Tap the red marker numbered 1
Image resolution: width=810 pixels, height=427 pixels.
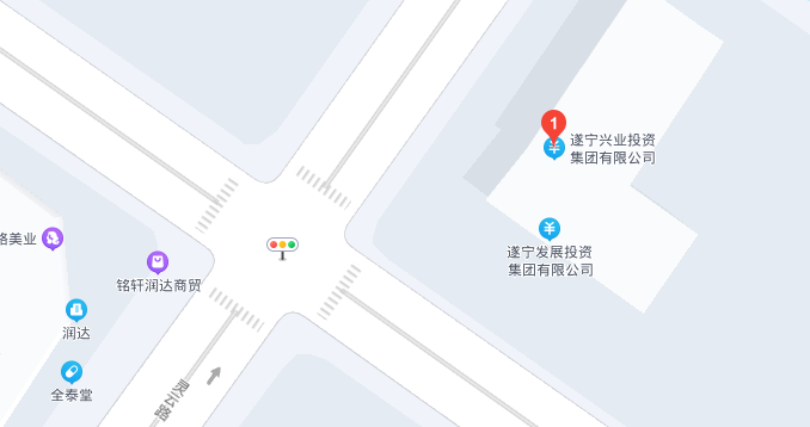(x=553, y=122)
